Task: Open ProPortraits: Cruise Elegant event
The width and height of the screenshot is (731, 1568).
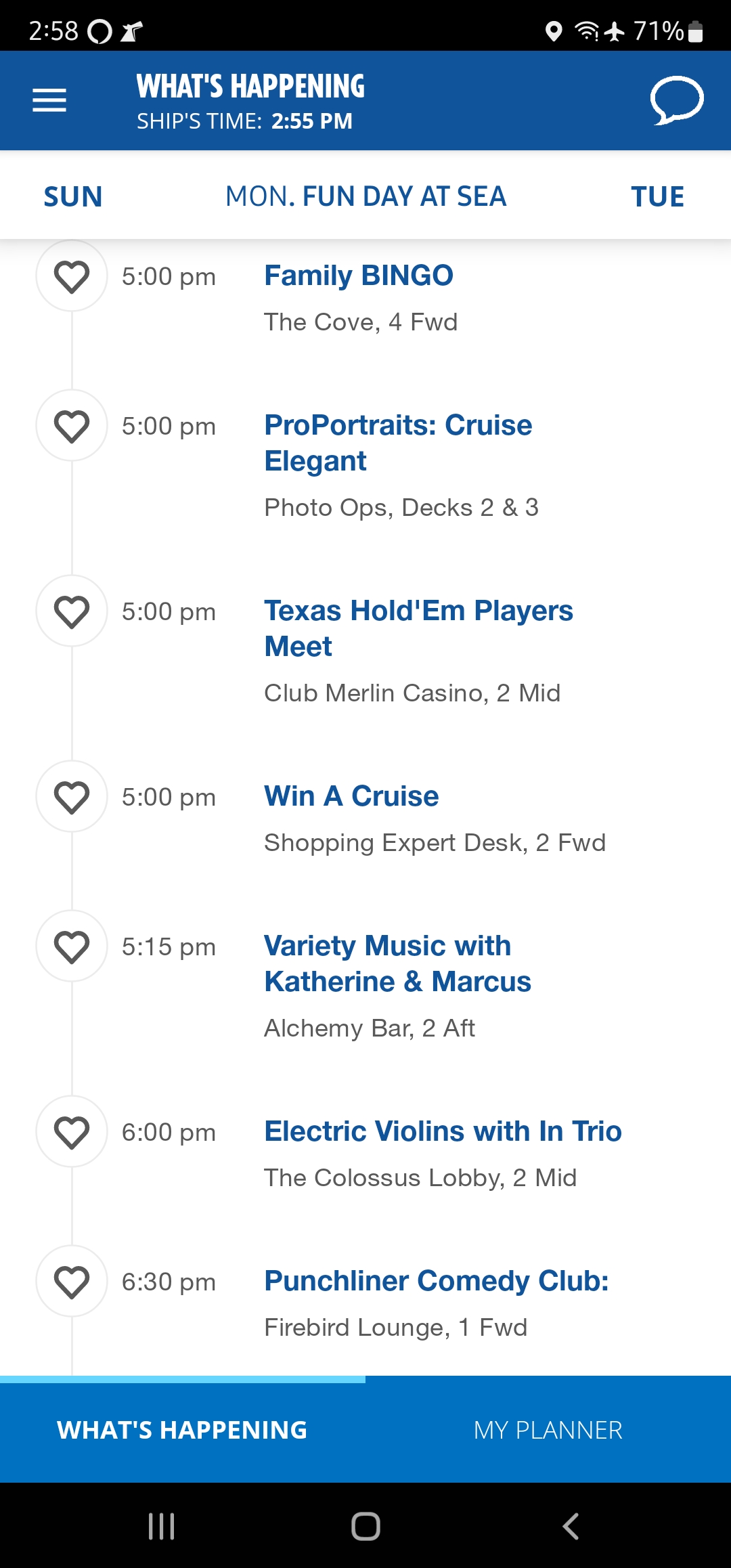Action: coord(398,443)
